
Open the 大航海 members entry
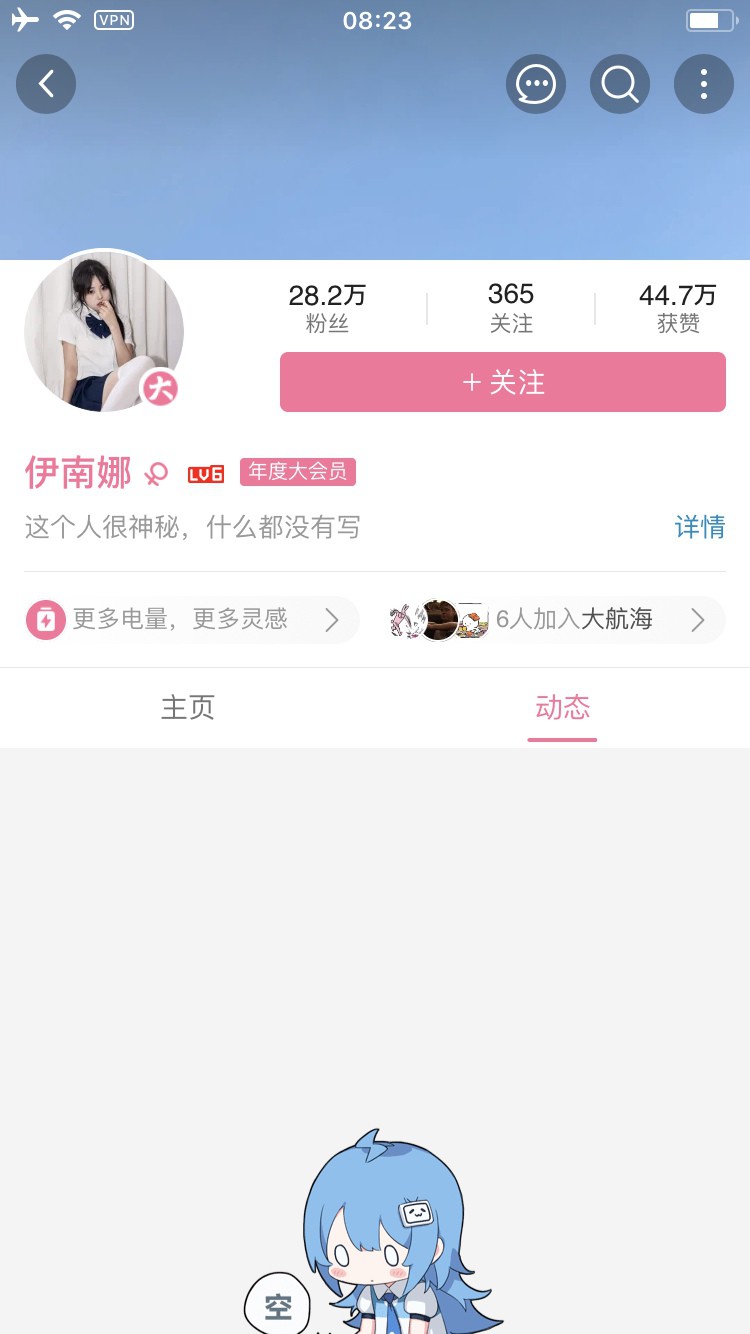point(556,620)
